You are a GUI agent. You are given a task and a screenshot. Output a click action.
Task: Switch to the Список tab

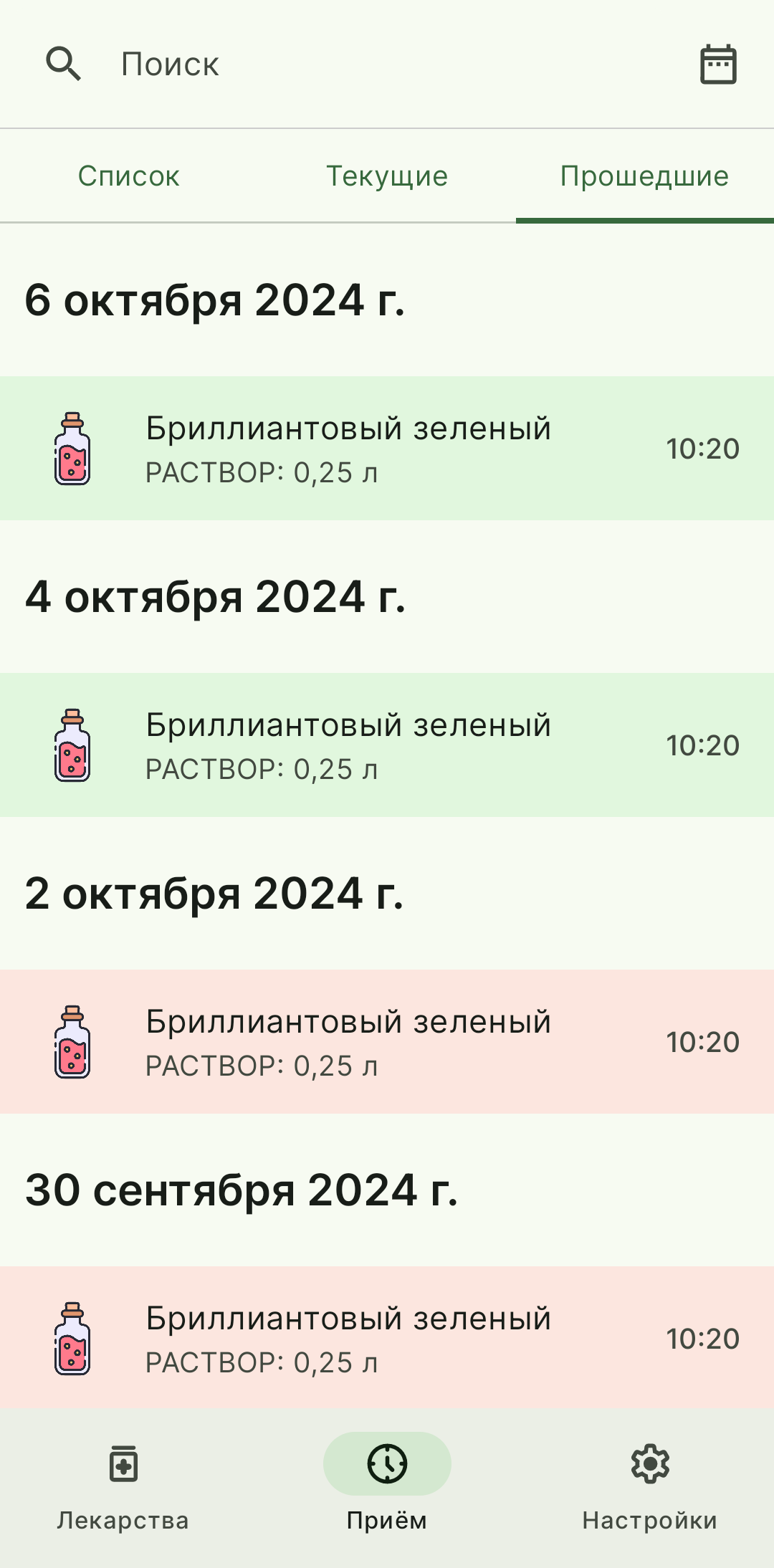click(129, 176)
